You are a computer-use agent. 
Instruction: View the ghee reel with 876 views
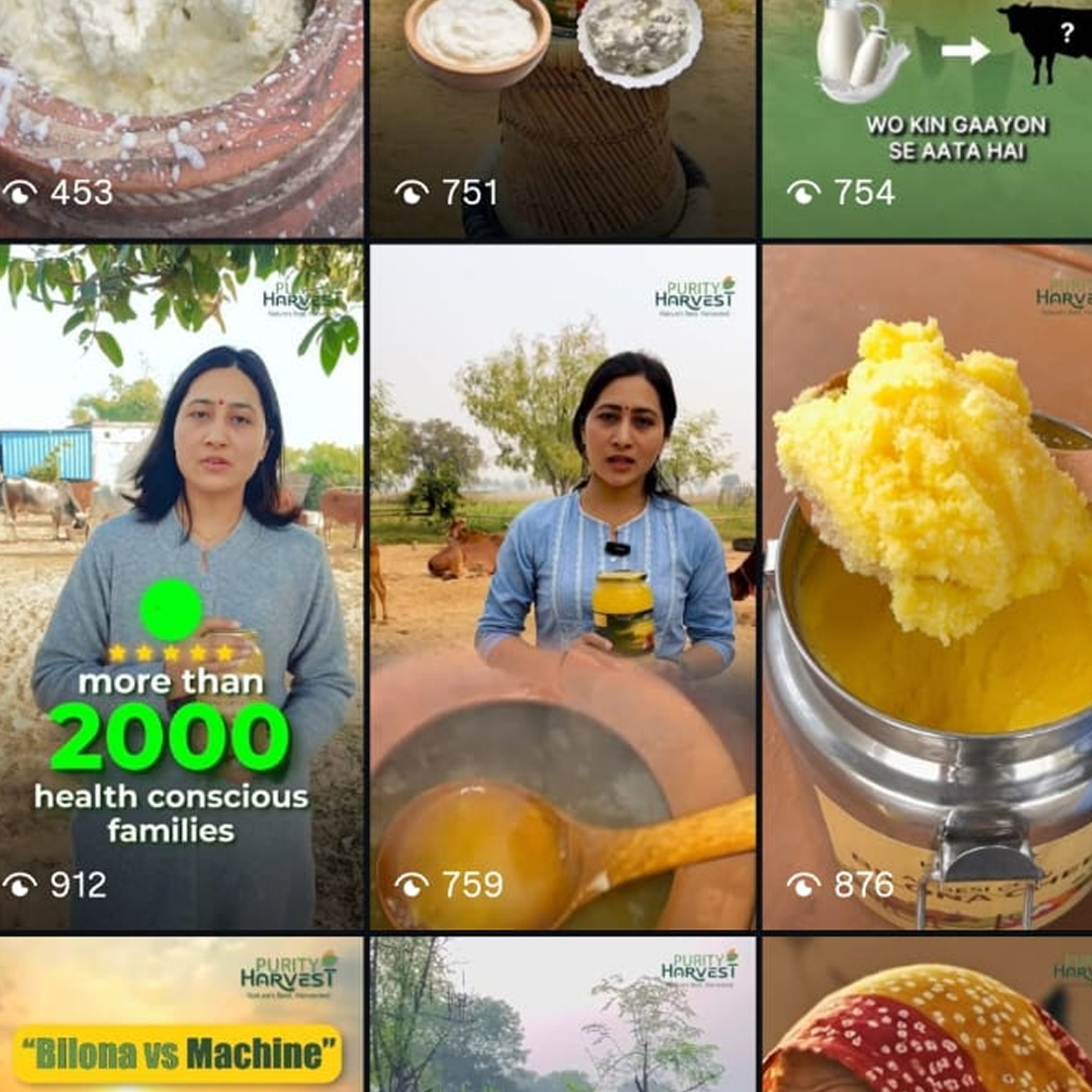tap(927, 587)
